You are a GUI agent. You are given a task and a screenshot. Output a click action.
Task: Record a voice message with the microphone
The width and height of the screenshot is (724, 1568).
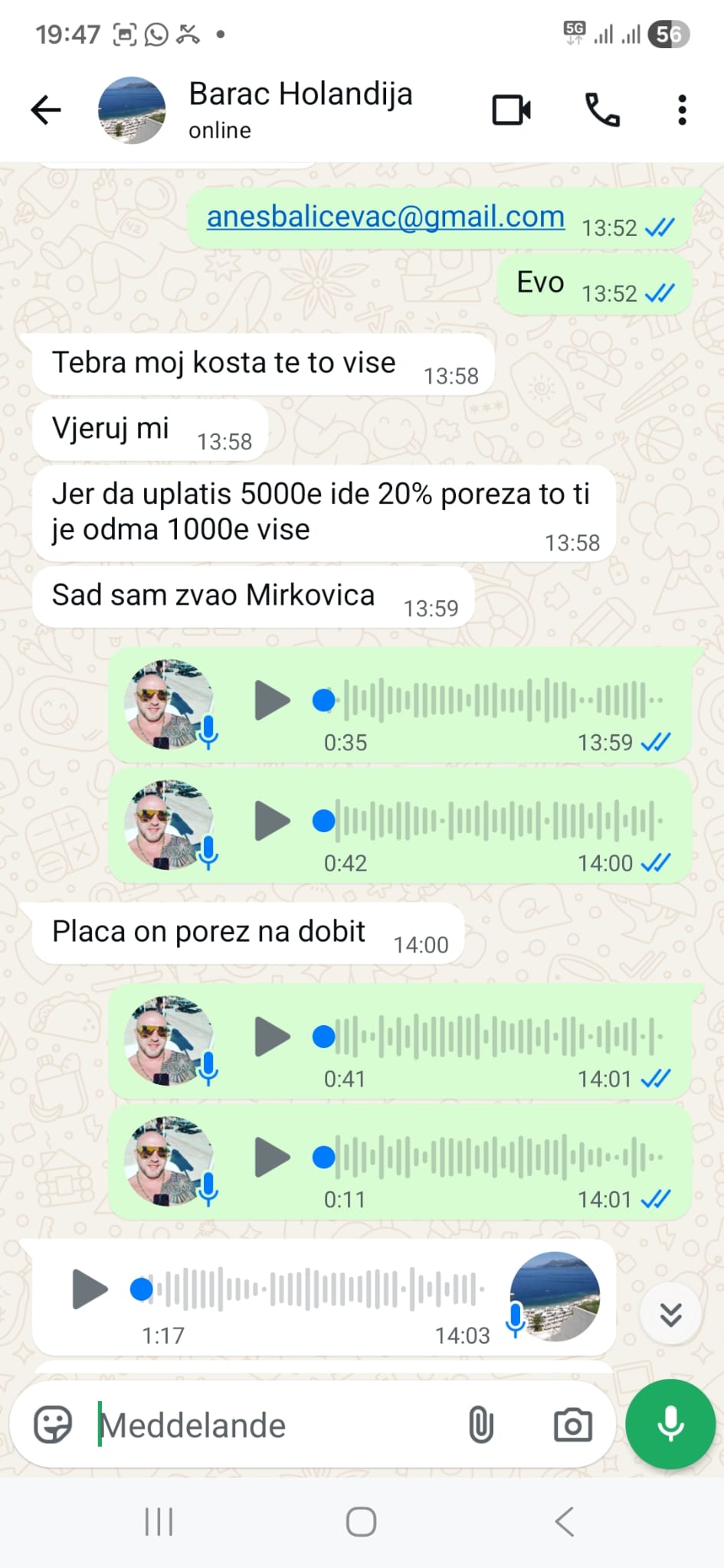tap(670, 1424)
